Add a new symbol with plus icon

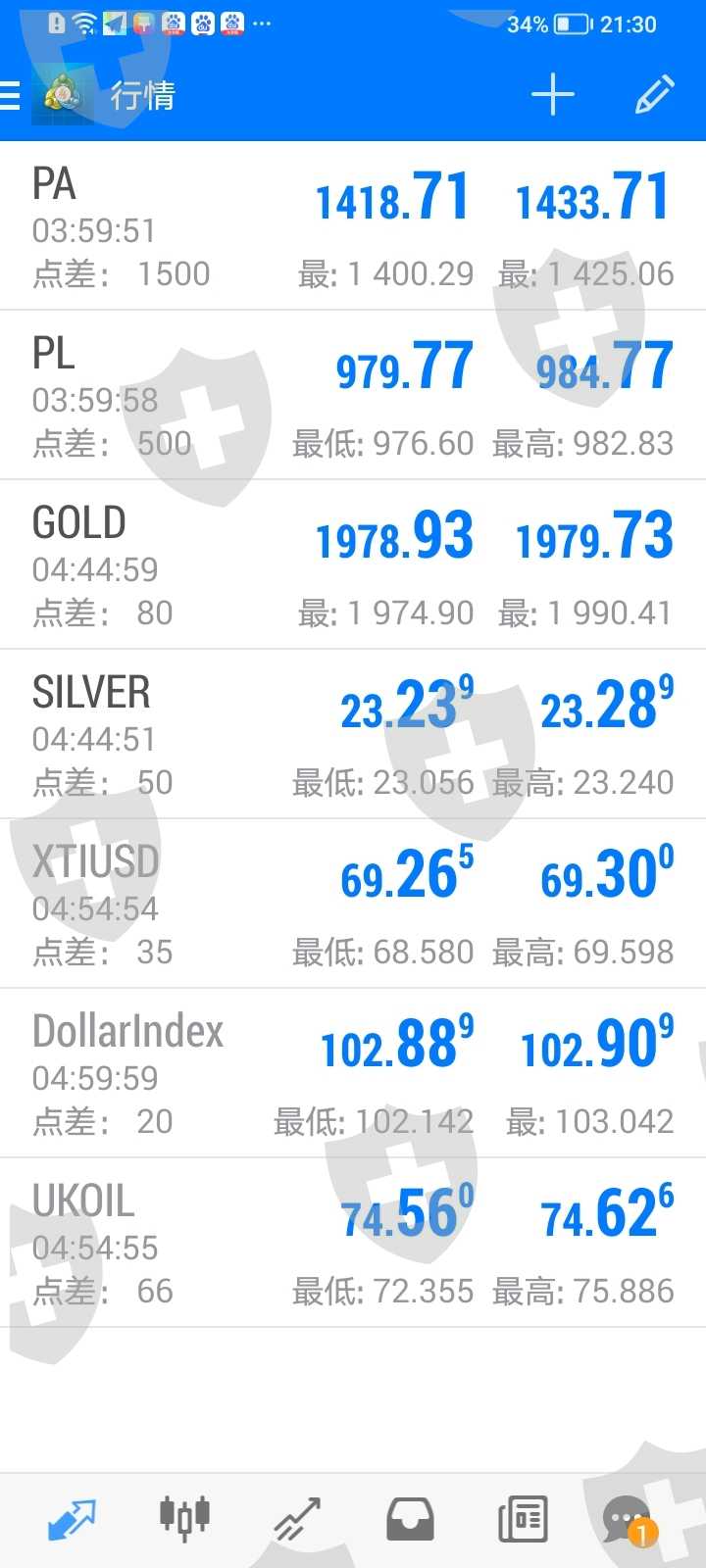[553, 94]
